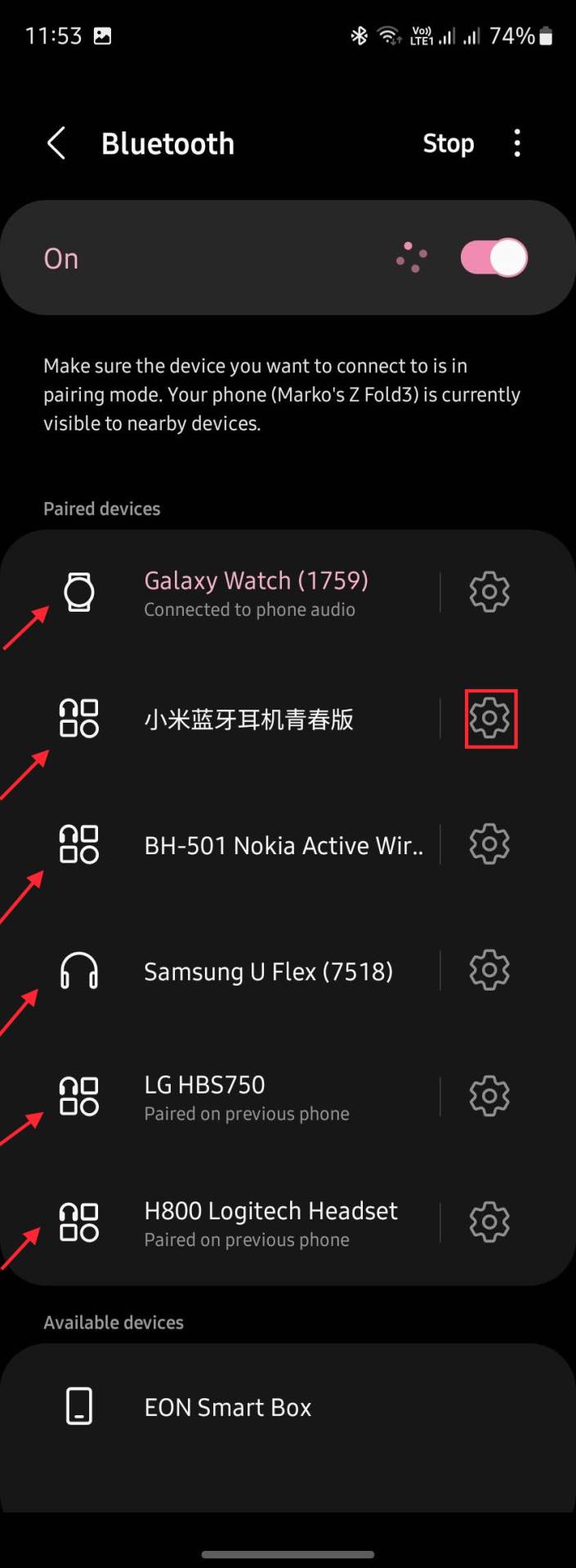576x1568 pixels.
Task: Open settings gear for Galaxy Watch (1759)
Action: [489, 592]
